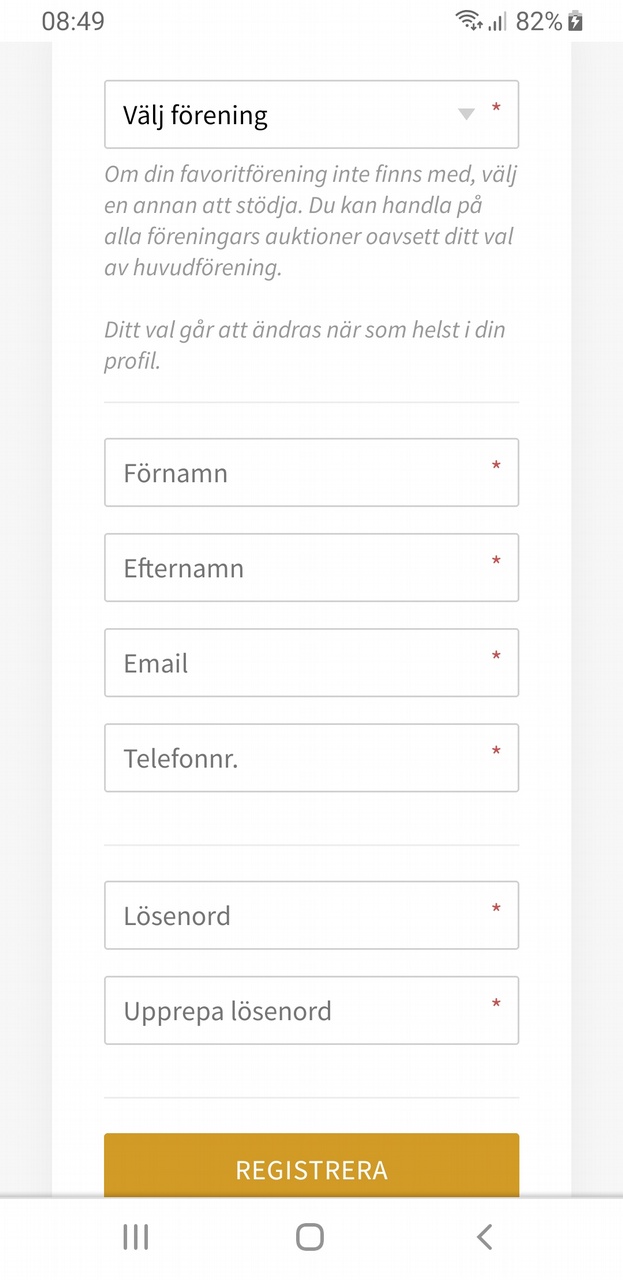Go back with the system back button
Screen dimensions: 623x1280
tap(484, 1238)
